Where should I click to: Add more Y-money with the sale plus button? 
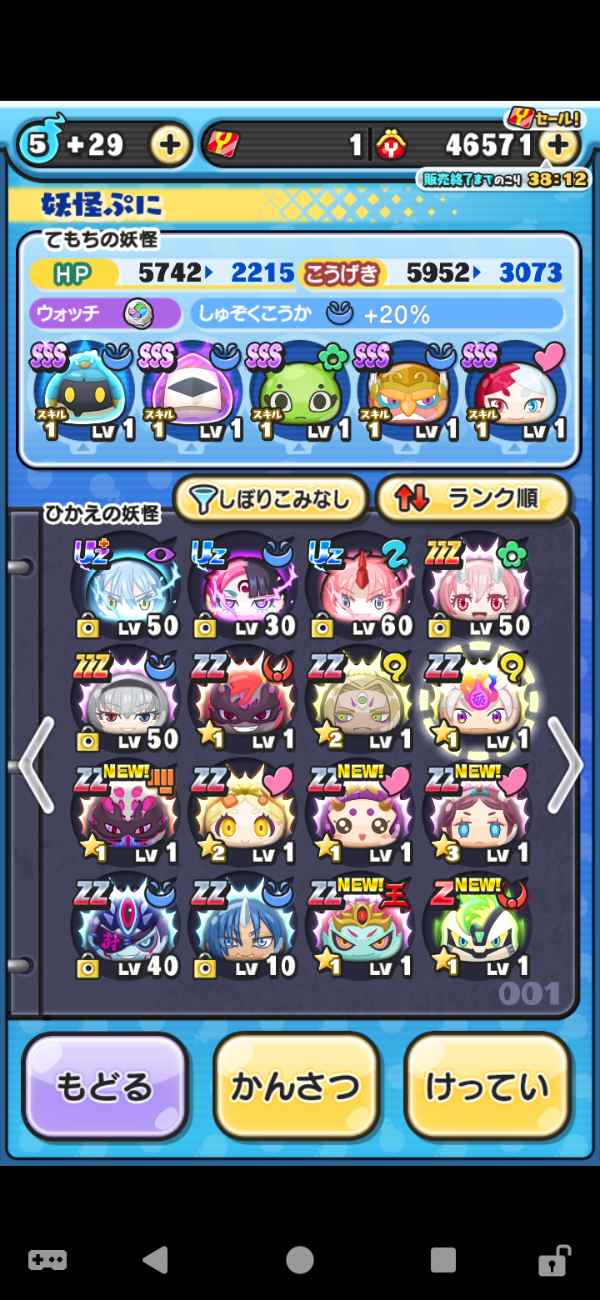tap(559, 146)
